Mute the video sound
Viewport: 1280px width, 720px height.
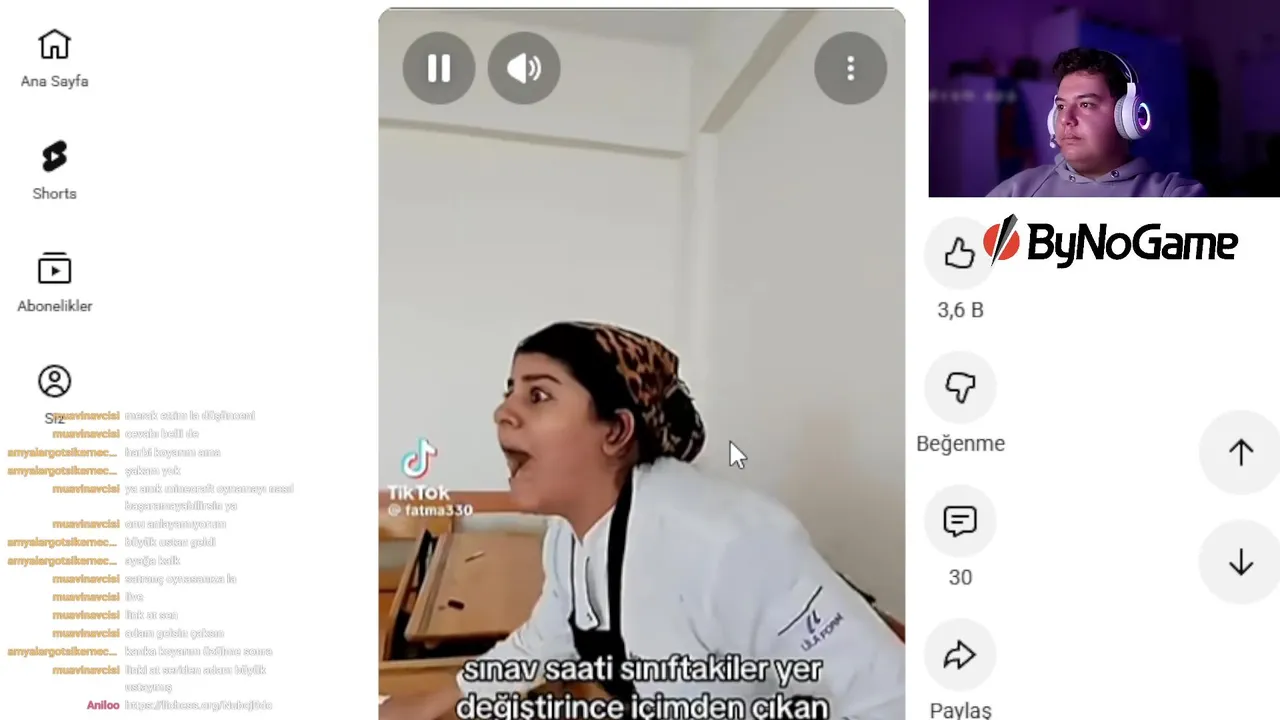click(x=524, y=68)
